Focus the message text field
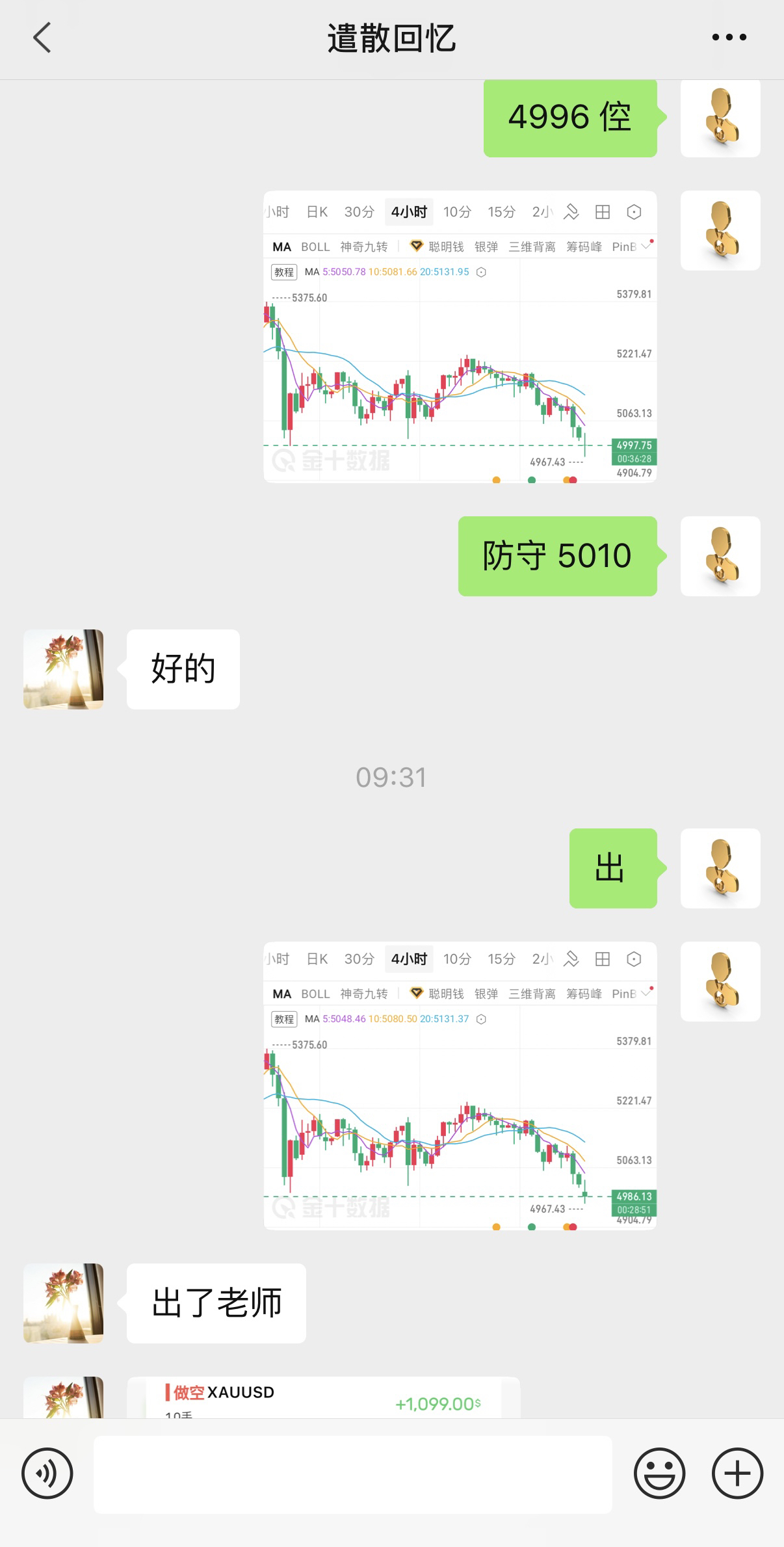Viewport: 784px width, 1547px height. 352,1474
